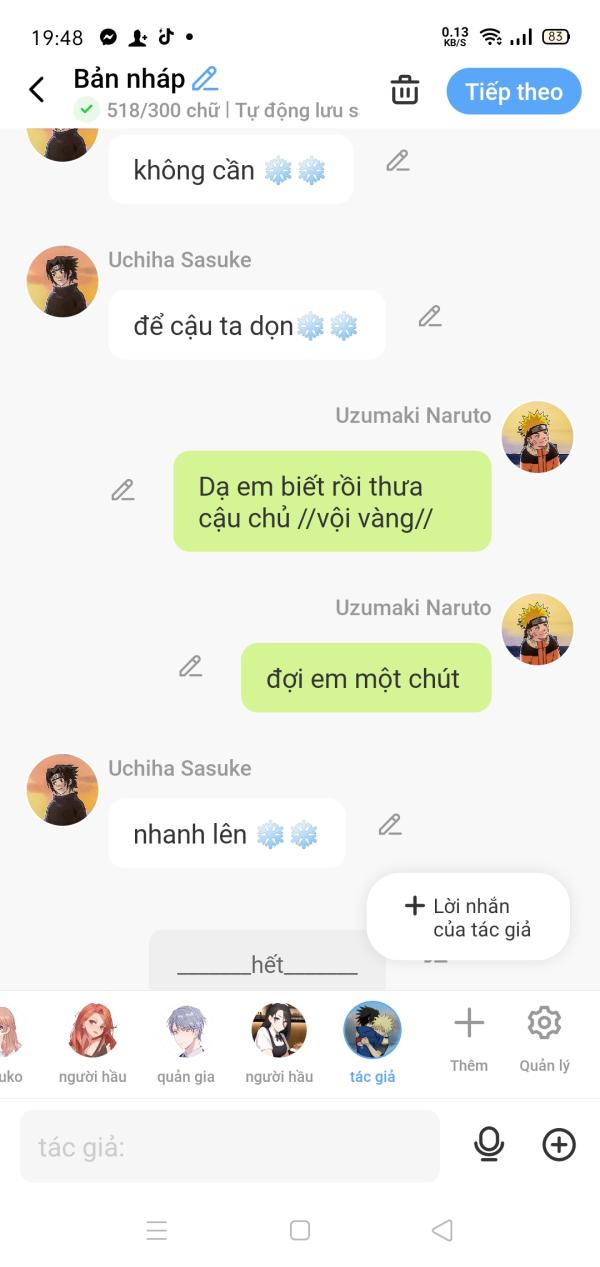The height and width of the screenshot is (1267, 600).
Task: Edit the message "đợi em một chút"
Action: pos(191,666)
